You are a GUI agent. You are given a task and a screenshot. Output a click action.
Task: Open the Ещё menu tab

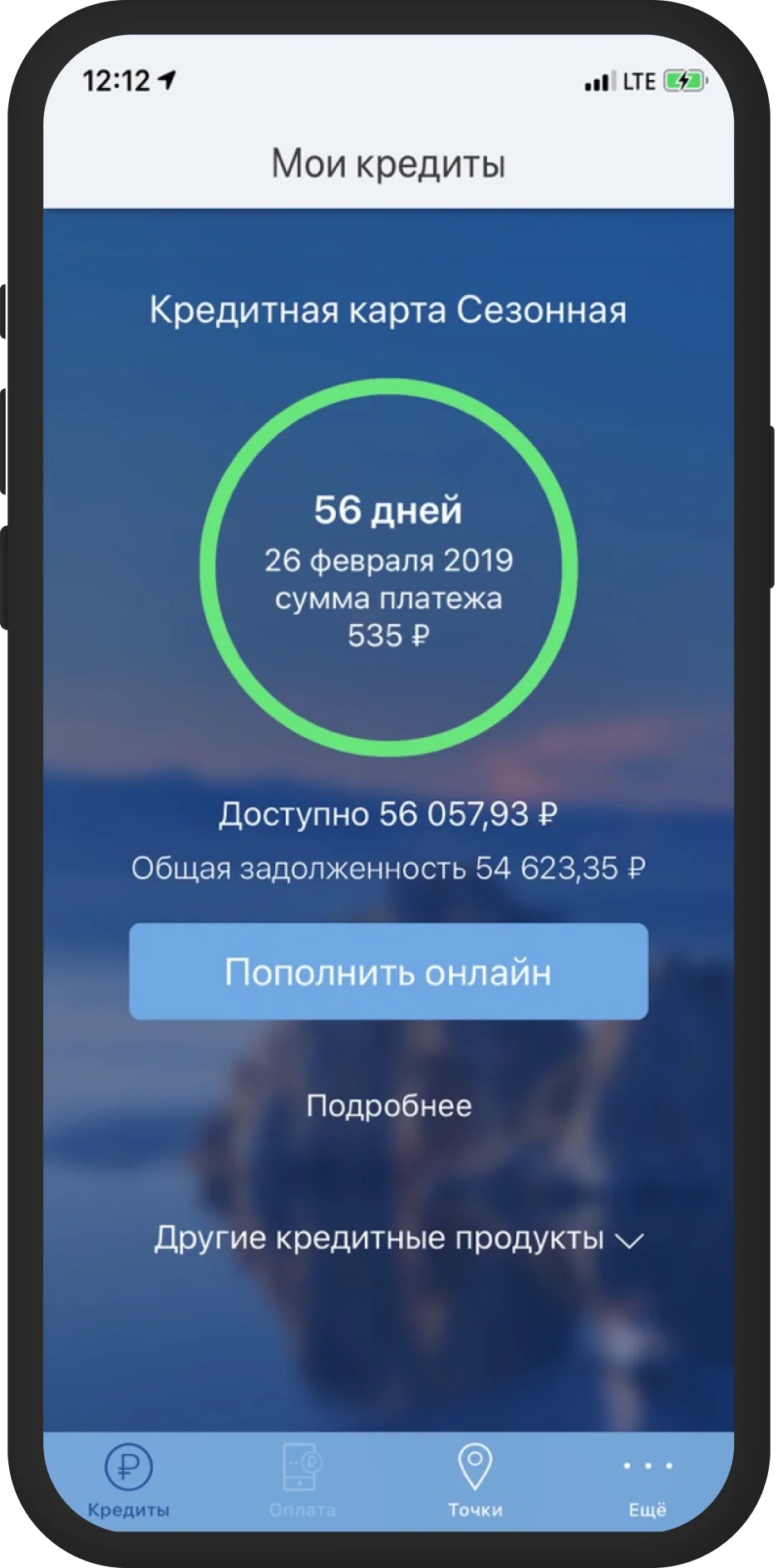pyautogui.click(x=648, y=1480)
